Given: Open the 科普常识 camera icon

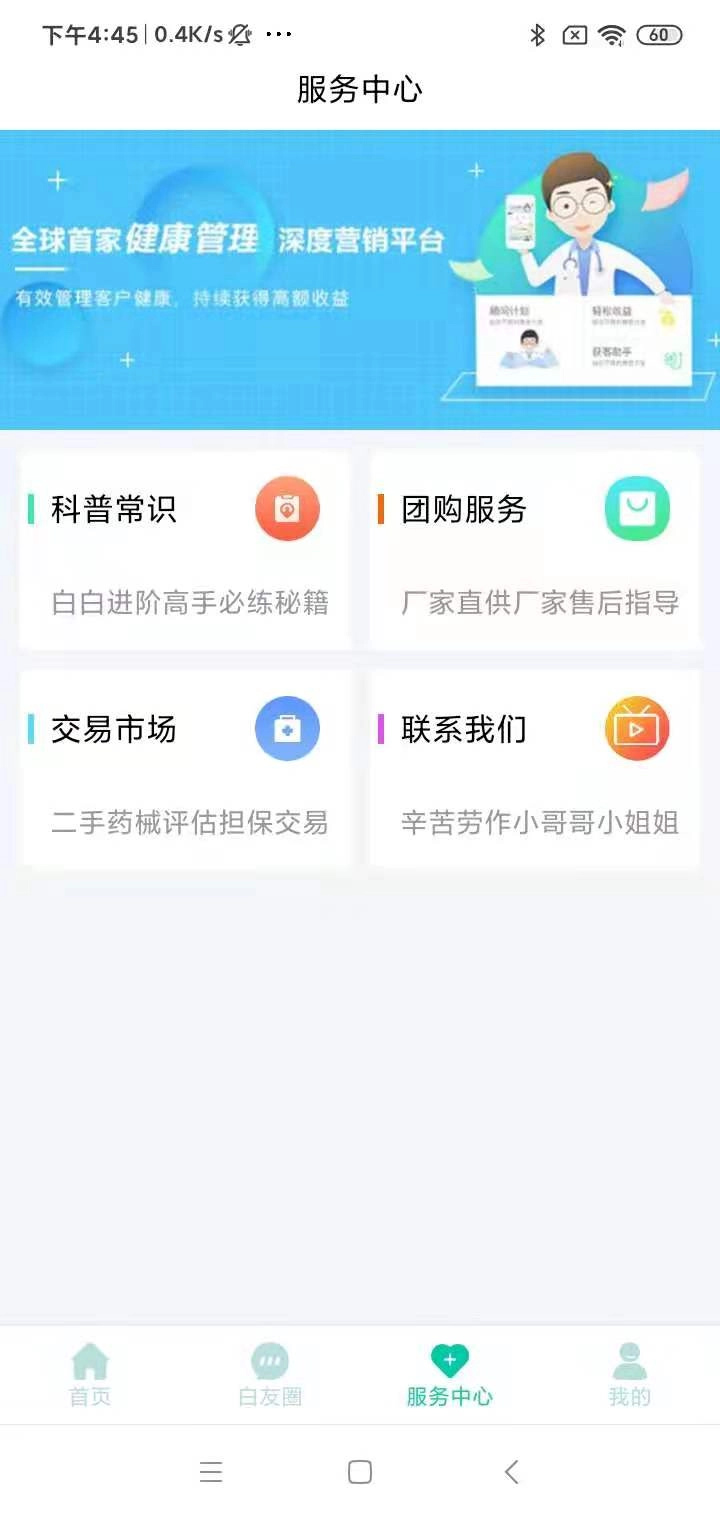Looking at the screenshot, I should (x=287, y=508).
